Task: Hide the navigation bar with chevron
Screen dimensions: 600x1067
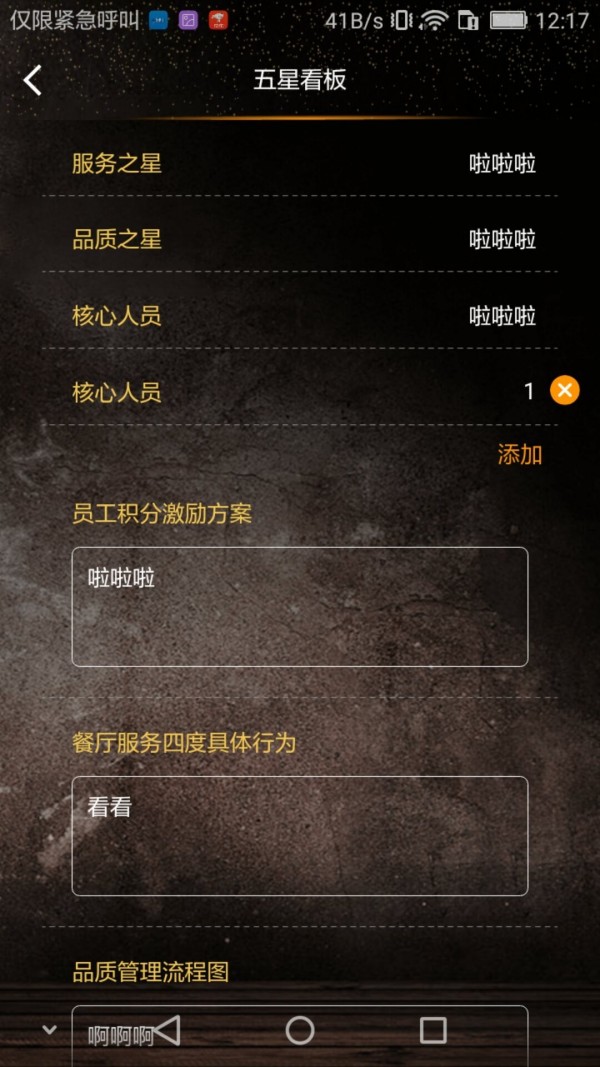Action: pos(50,1030)
